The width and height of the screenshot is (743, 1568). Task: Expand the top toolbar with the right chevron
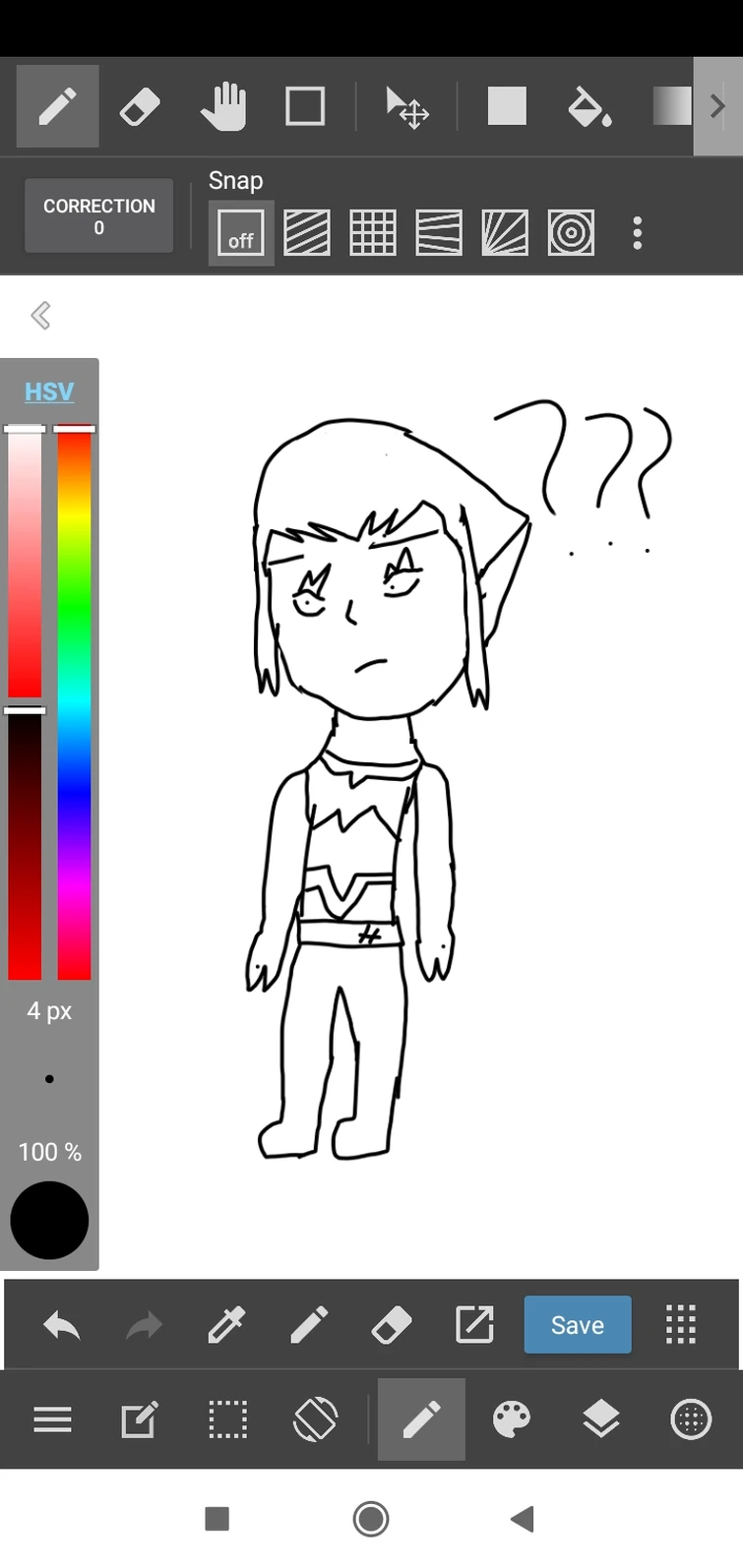[717, 105]
